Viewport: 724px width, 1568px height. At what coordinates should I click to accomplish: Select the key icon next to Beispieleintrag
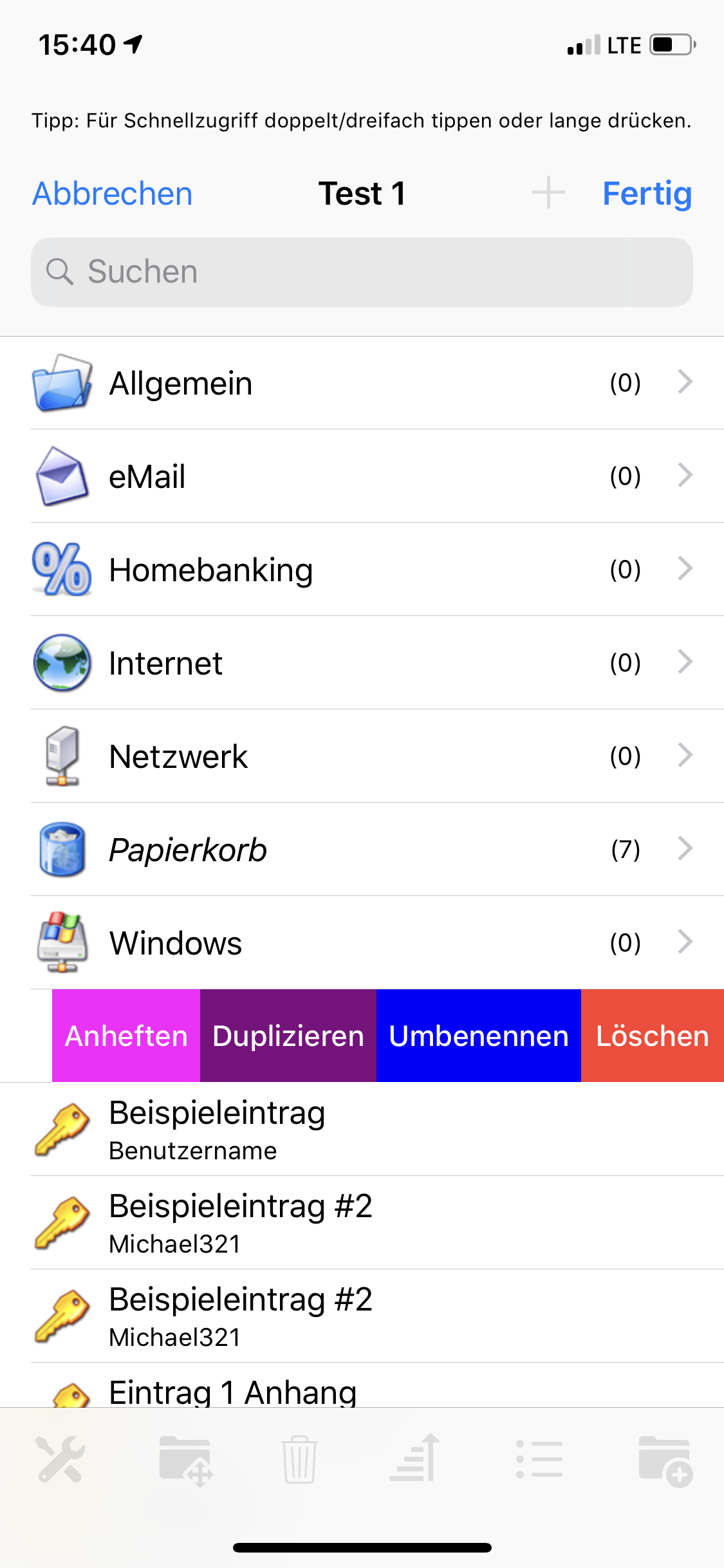click(61, 1130)
